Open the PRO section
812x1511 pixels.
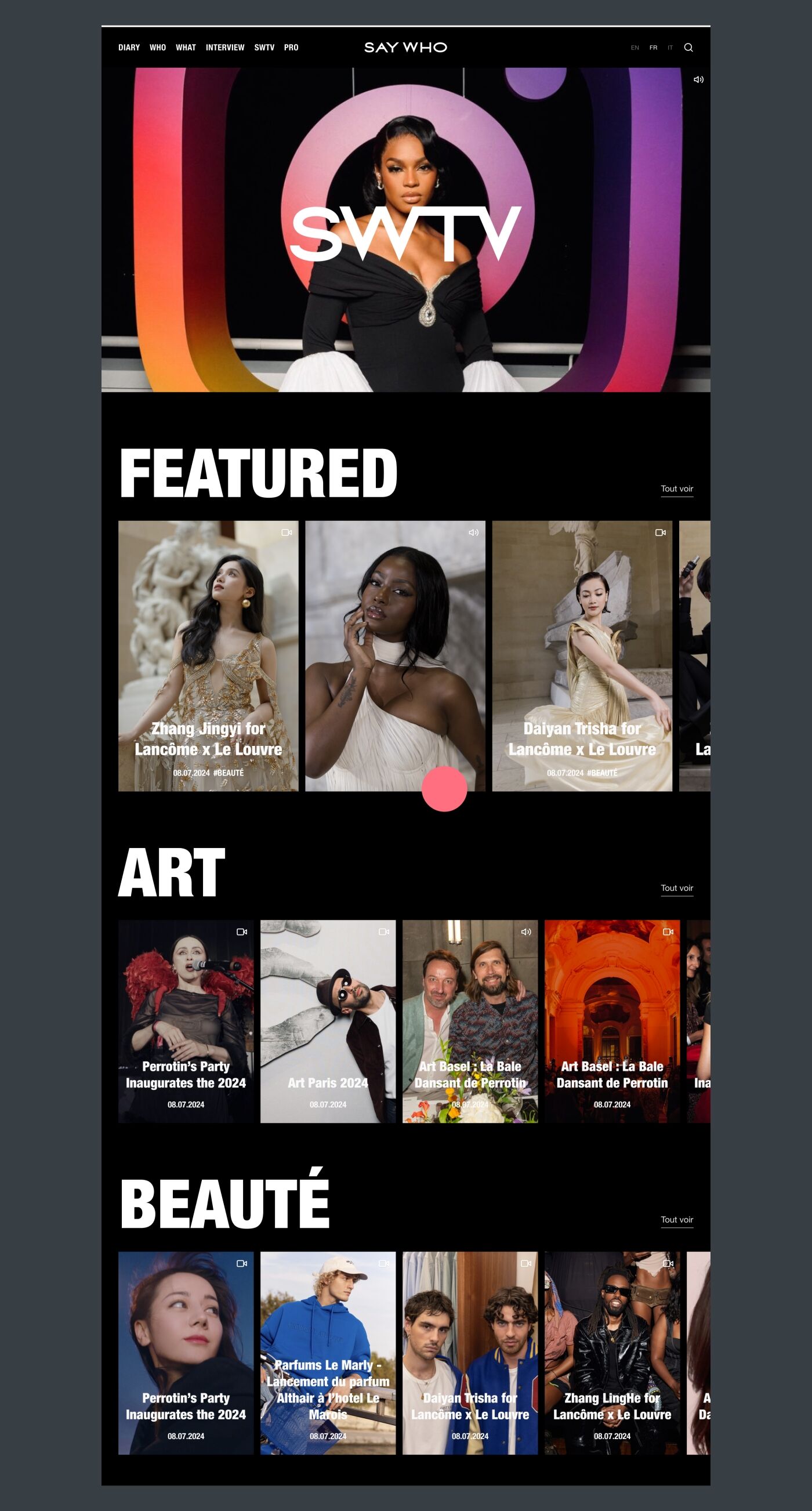tap(291, 48)
